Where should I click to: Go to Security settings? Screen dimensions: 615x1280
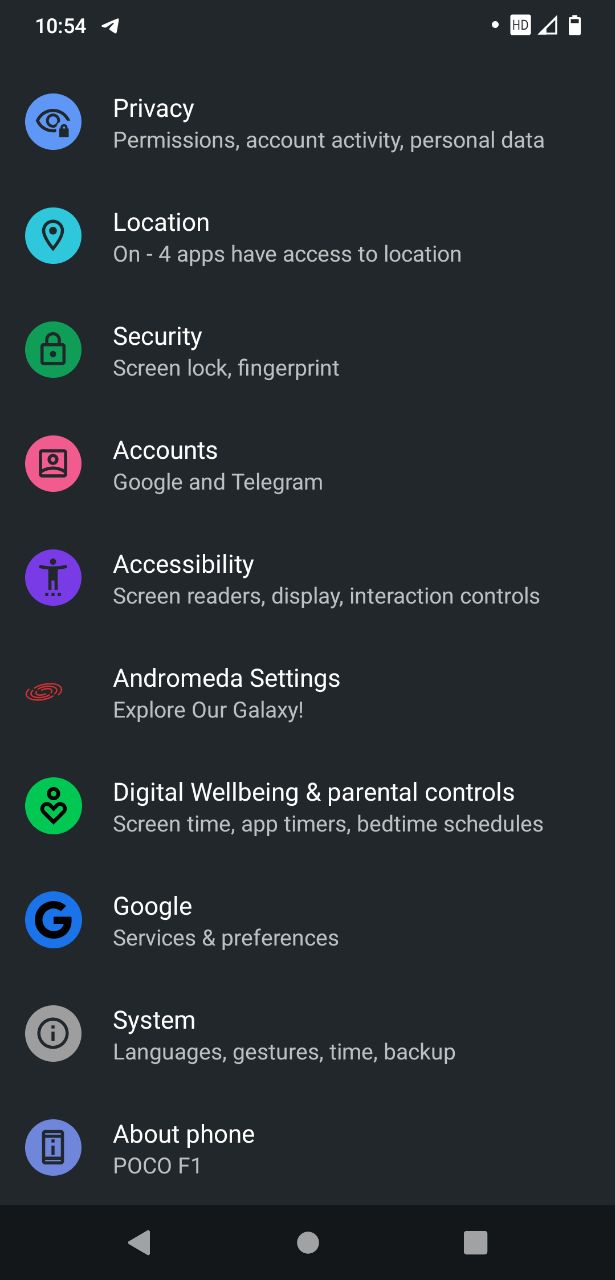click(307, 350)
